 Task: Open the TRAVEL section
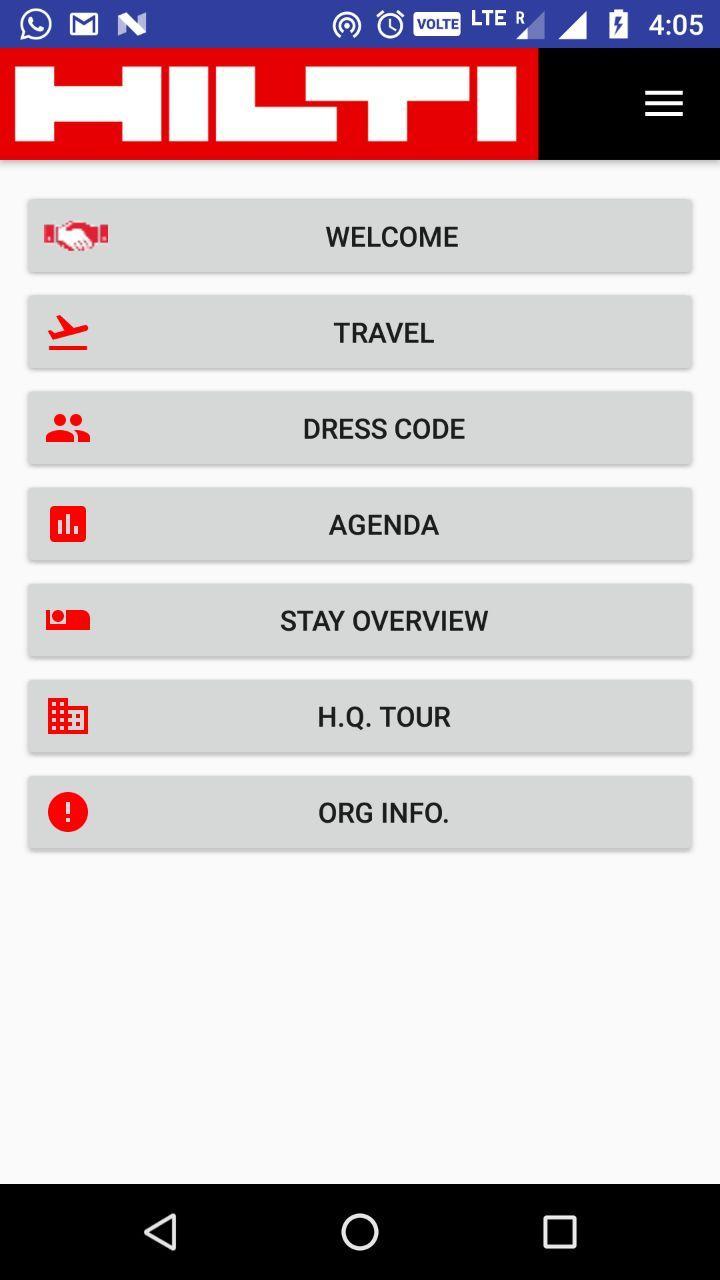pos(383,332)
